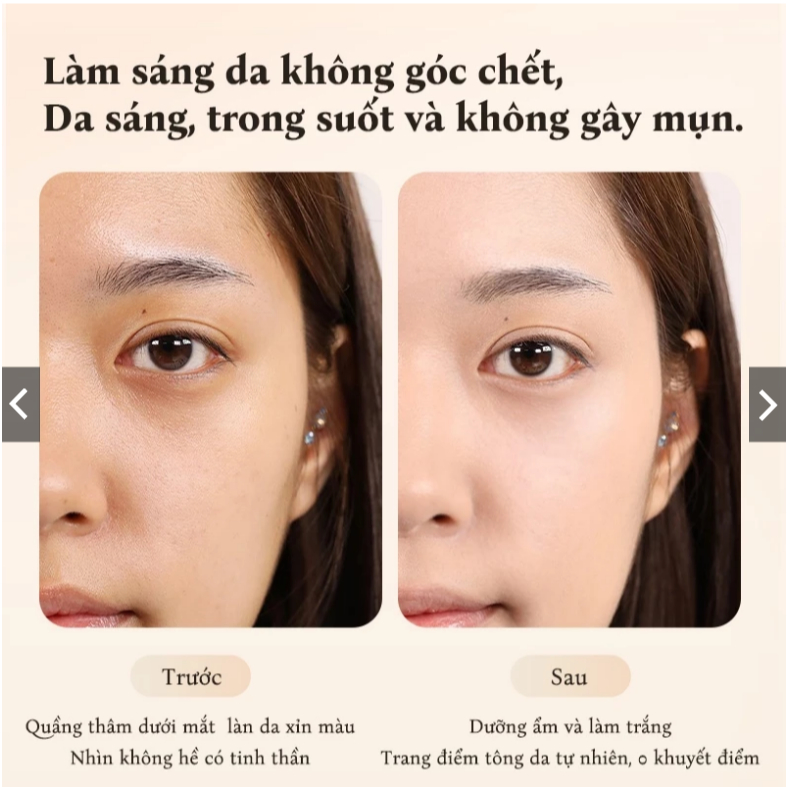Go to the previous product image
The width and height of the screenshot is (787, 787).
pyautogui.click(x=19, y=404)
